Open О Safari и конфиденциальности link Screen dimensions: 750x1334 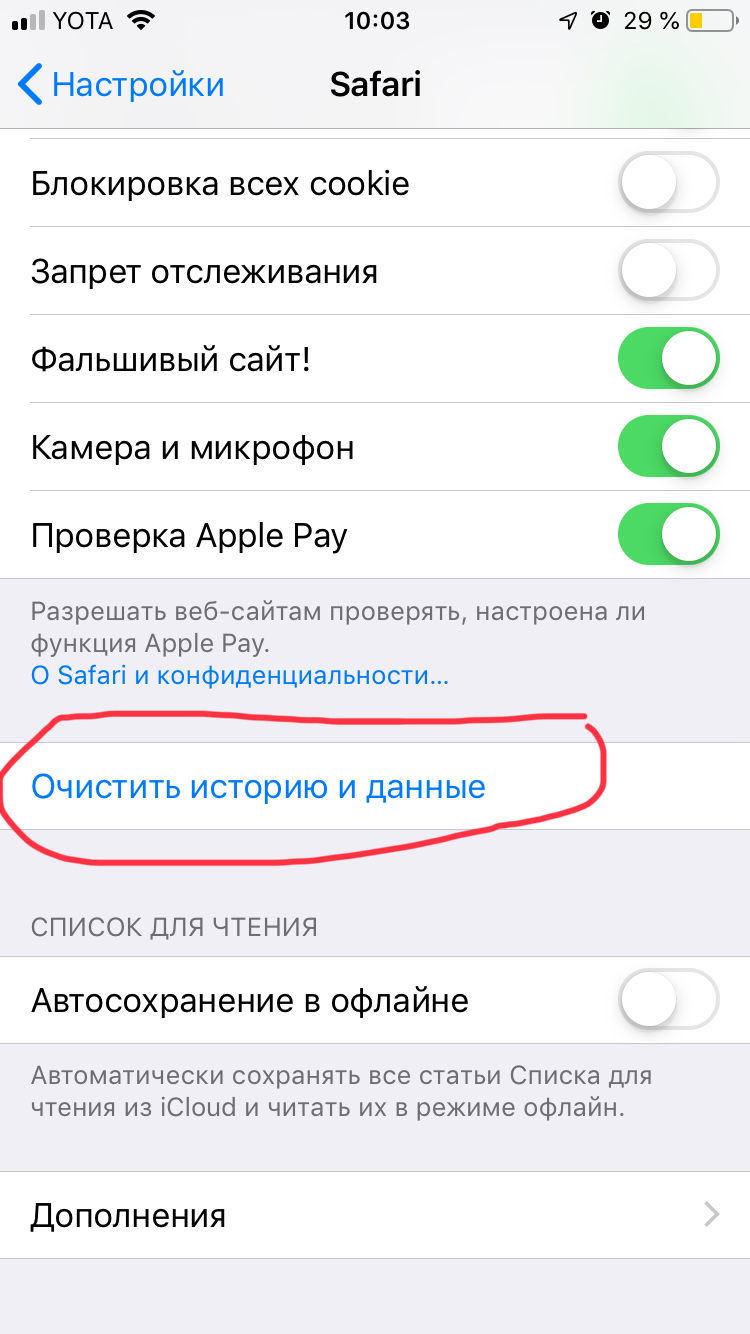coord(240,675)
